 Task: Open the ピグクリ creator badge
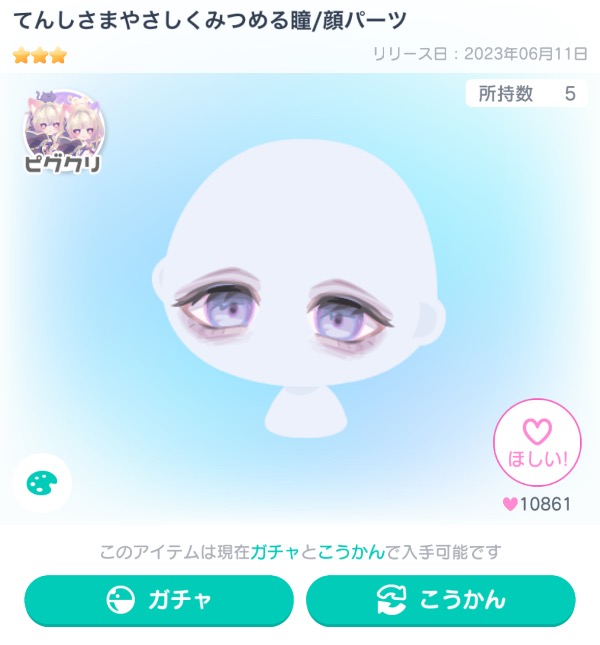[63, 134]
